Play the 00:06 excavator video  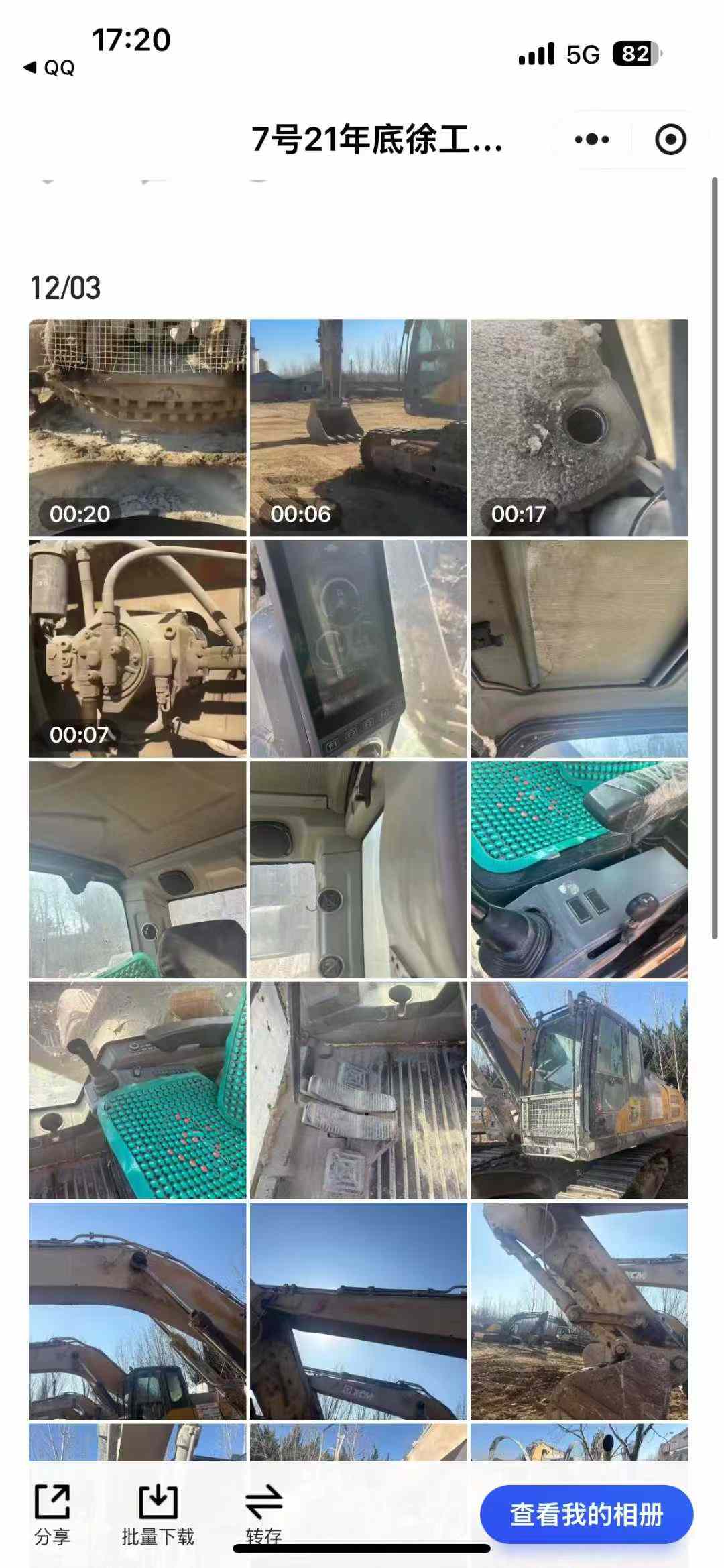click(358, 426)
